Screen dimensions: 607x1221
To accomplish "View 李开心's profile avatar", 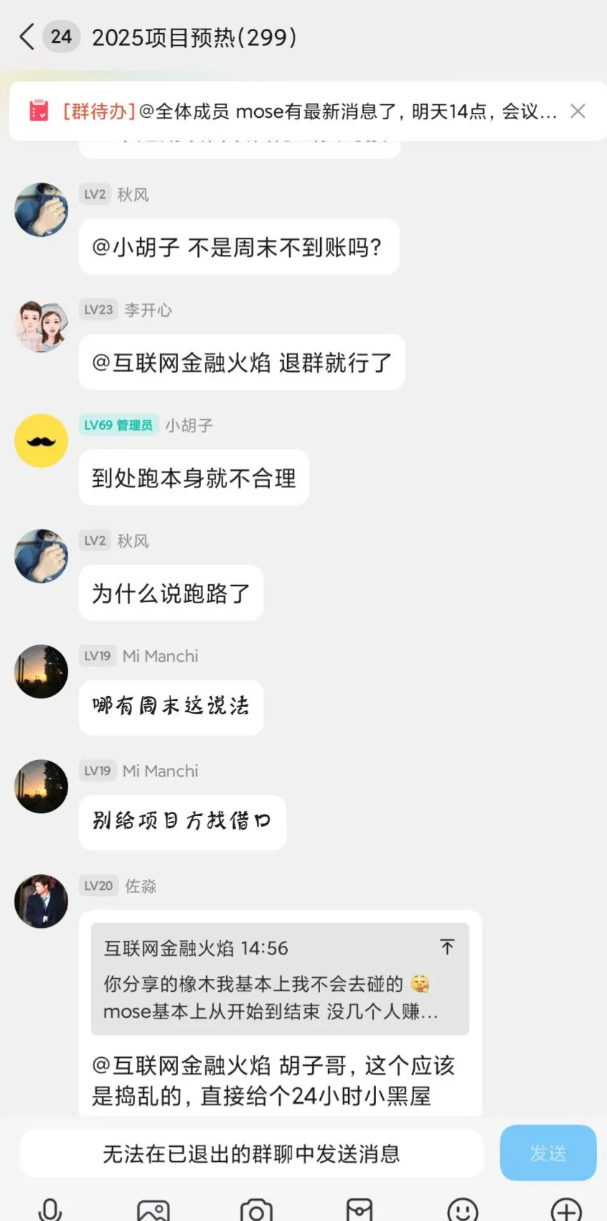I will (x=41, y=326).
